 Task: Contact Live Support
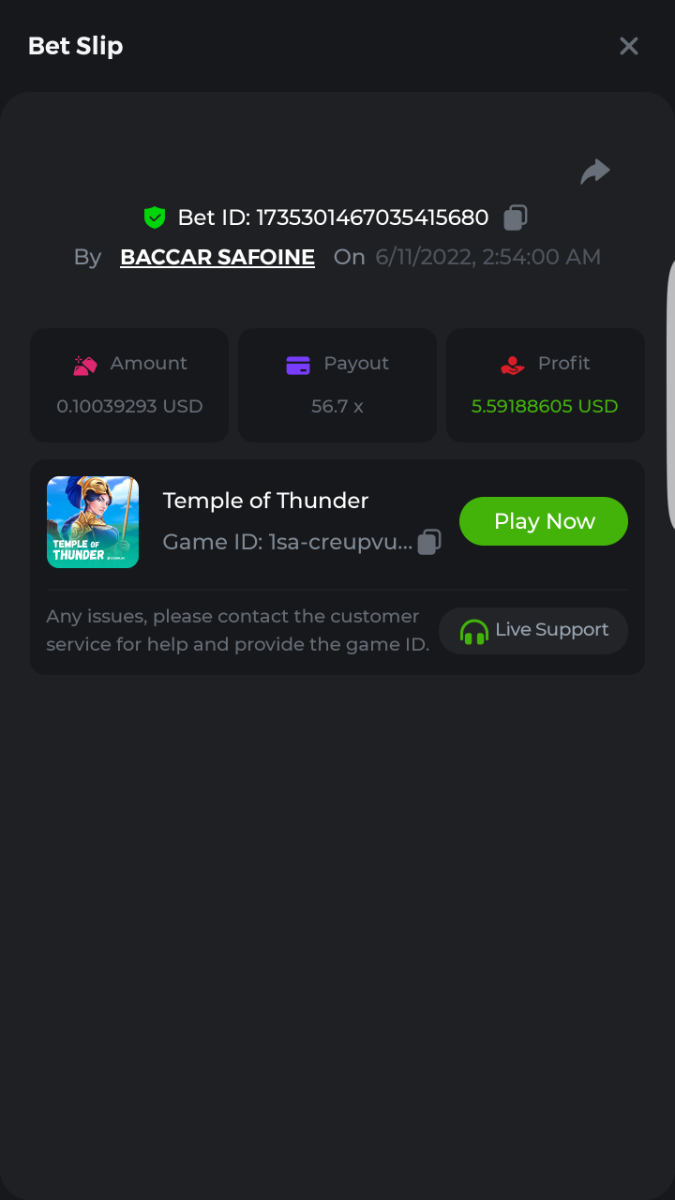(x=533, y=630)
